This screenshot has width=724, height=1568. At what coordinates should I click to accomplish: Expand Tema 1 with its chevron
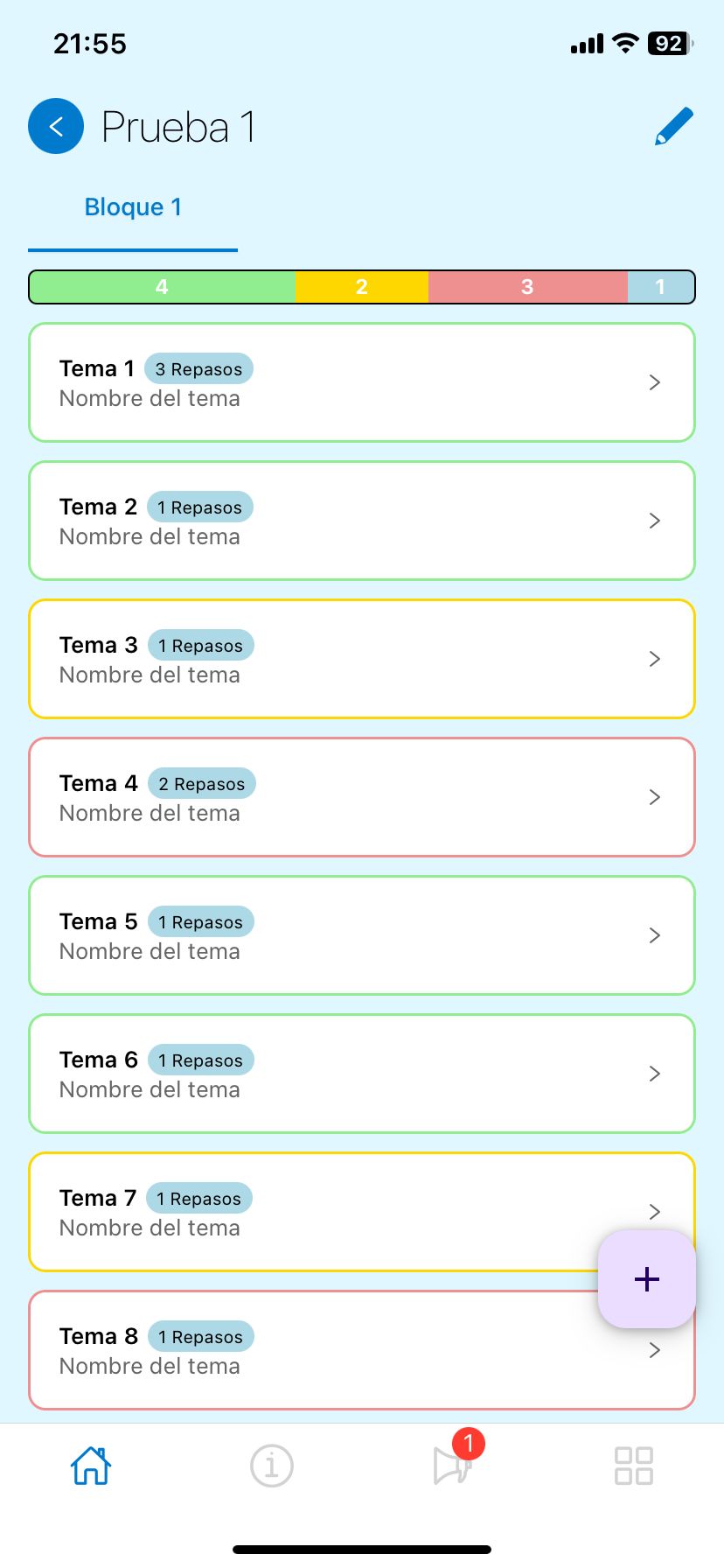tap(654, 382)
